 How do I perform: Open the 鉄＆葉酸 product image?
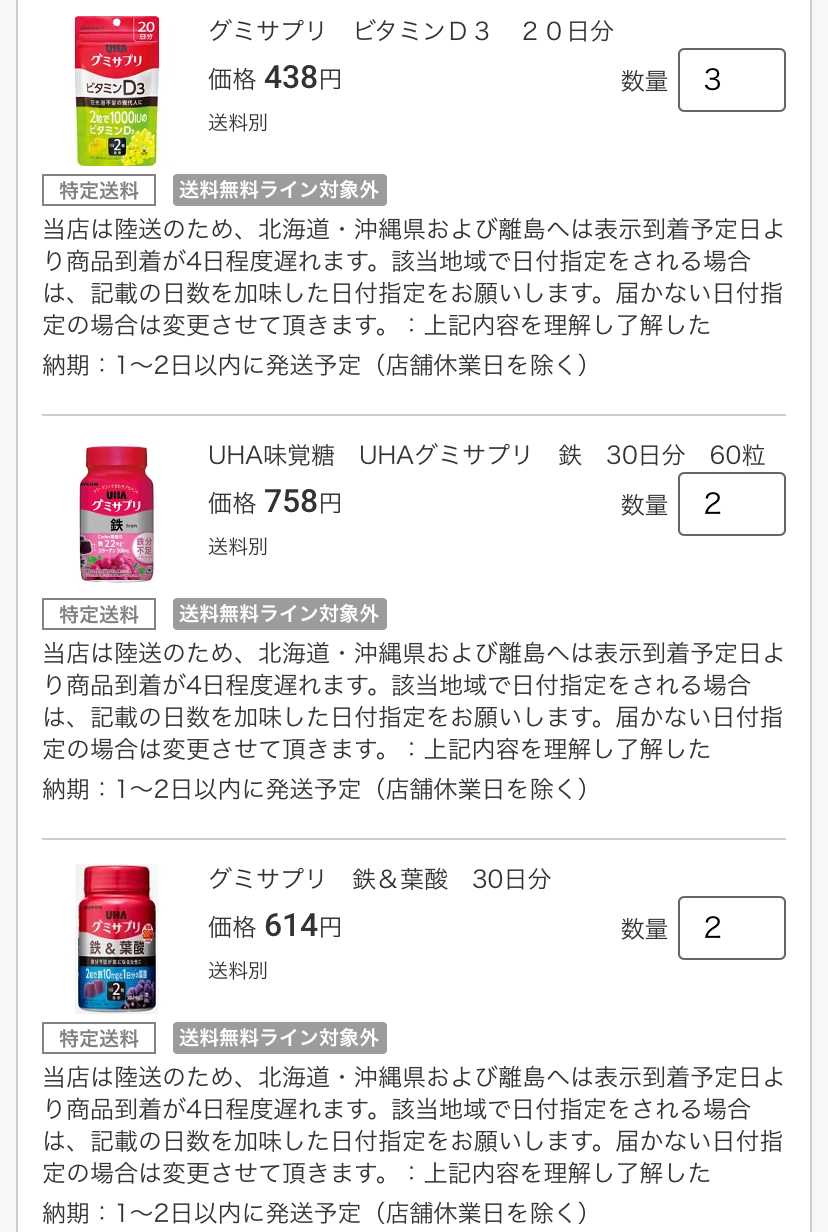117,938
